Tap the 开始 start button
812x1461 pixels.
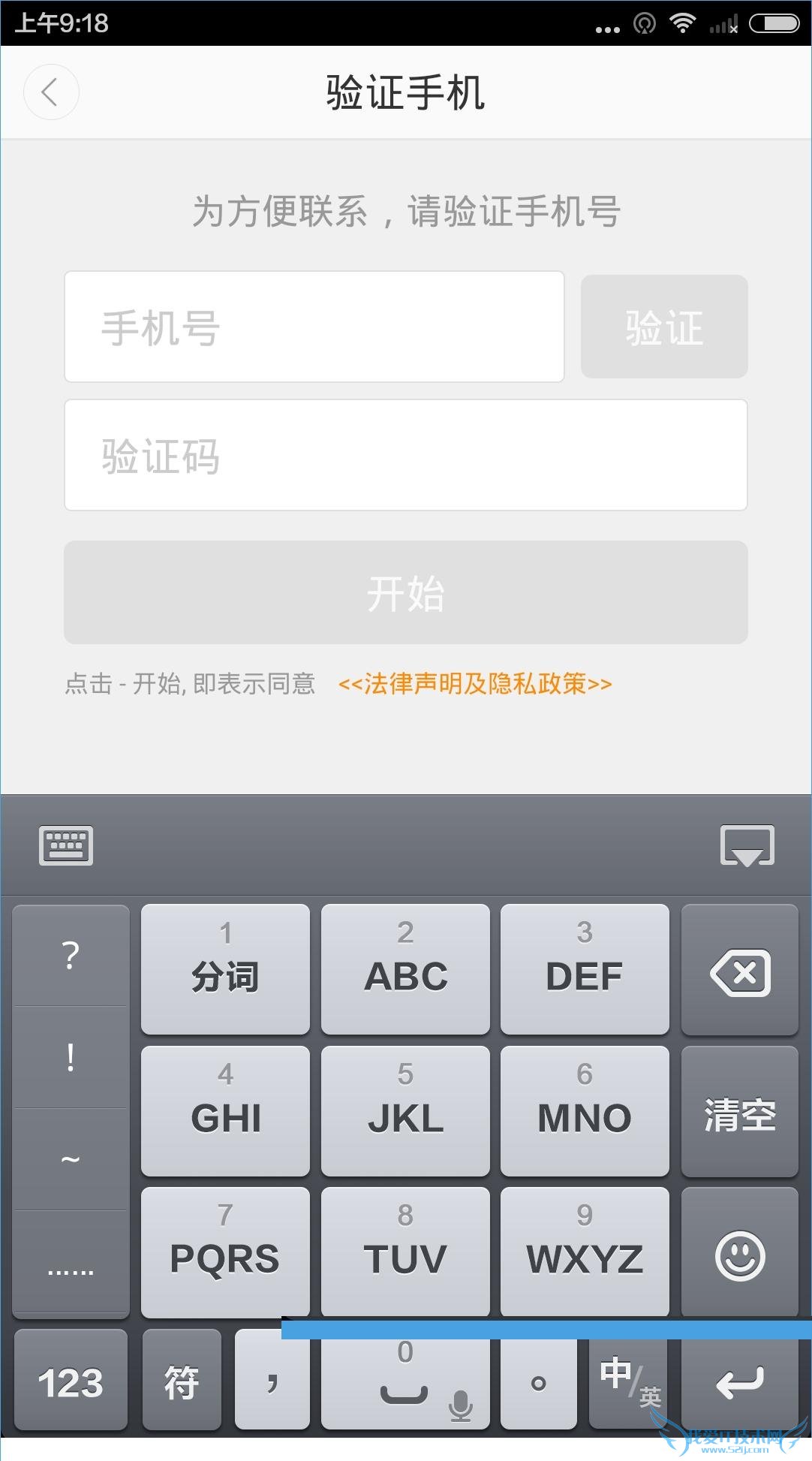coord(406,592)
